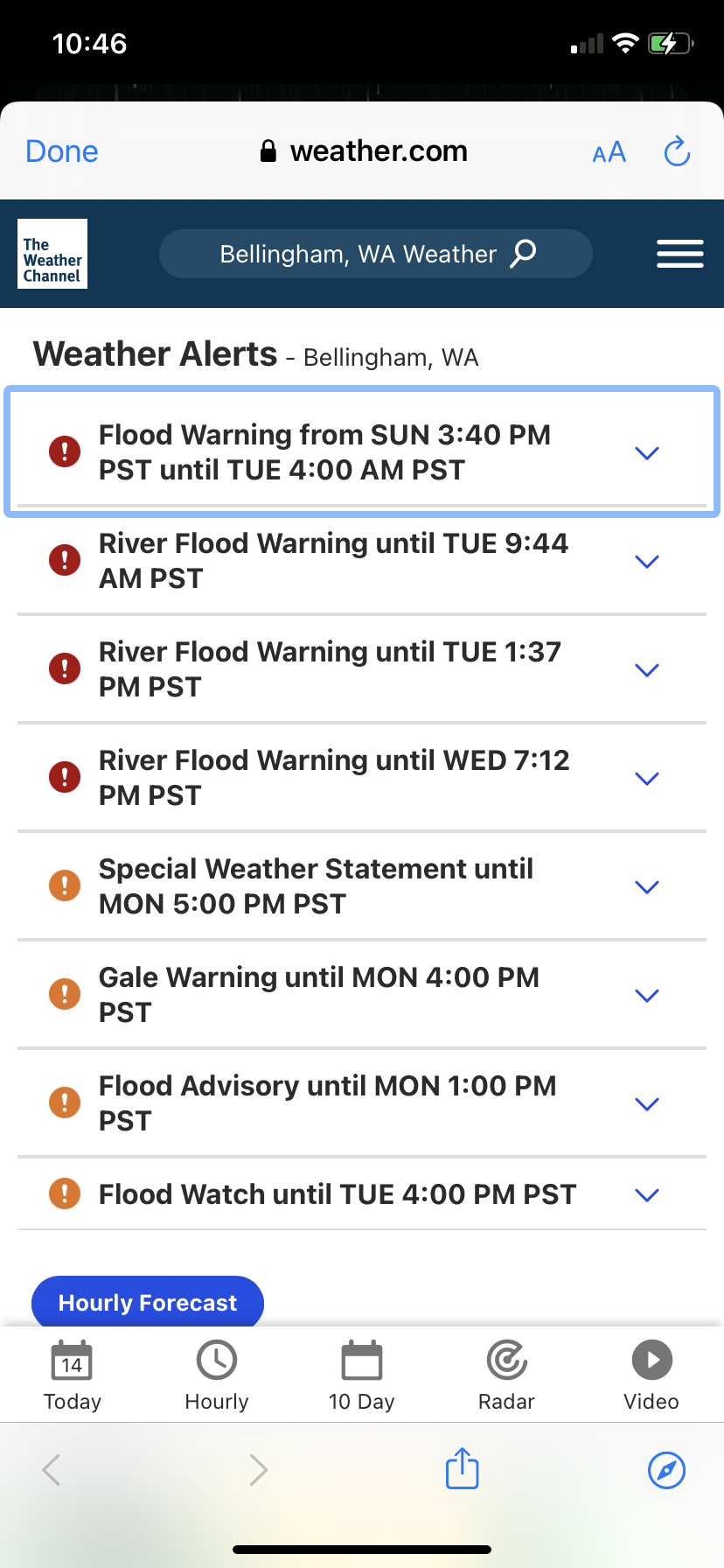Expand the Special Weather Statement alert
Screen dimensions: 724x1568
(646, 886)
